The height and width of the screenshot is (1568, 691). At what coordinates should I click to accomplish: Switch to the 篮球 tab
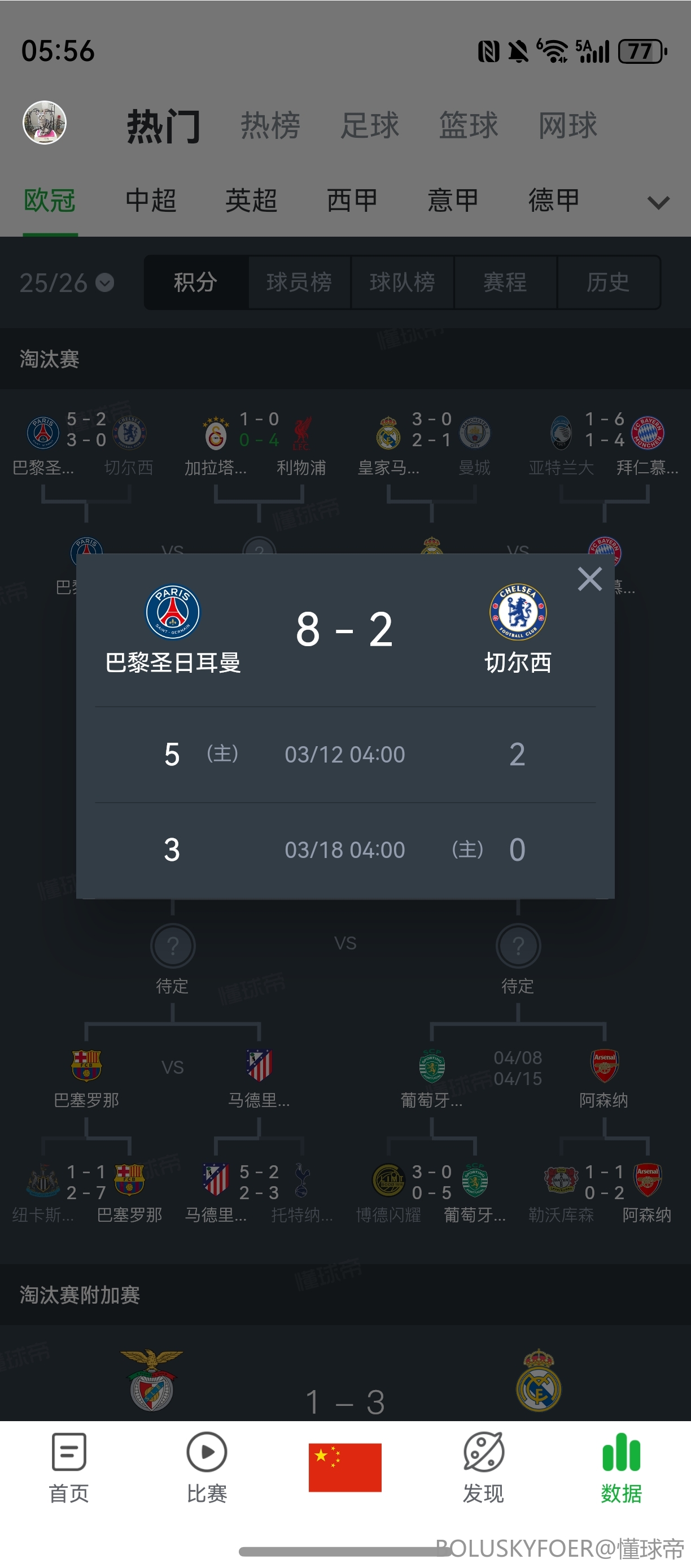coord(469,126)
